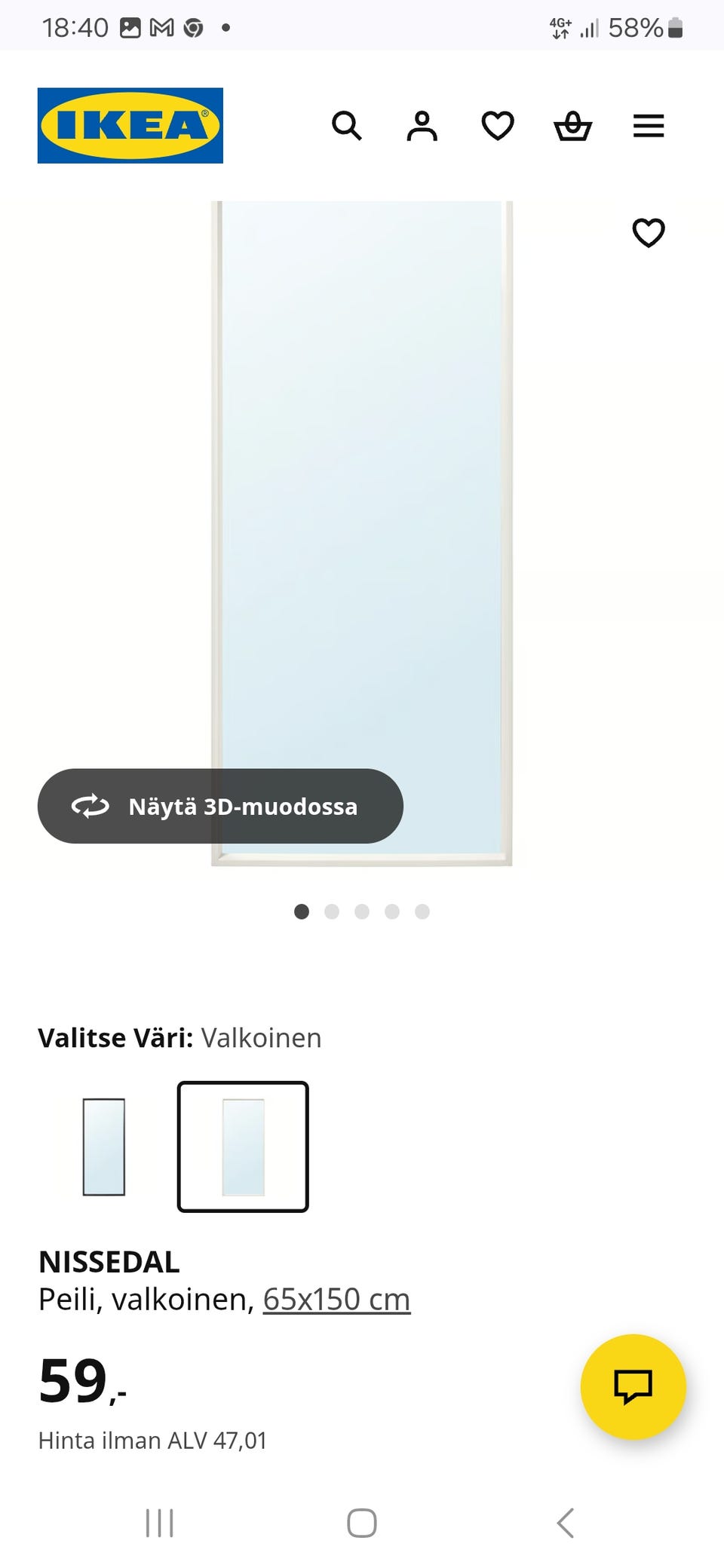The width and height of the screenshot is (724, 1568).
Task: View your favorites list
Action: pyautogui.click(x=498, y=126)
